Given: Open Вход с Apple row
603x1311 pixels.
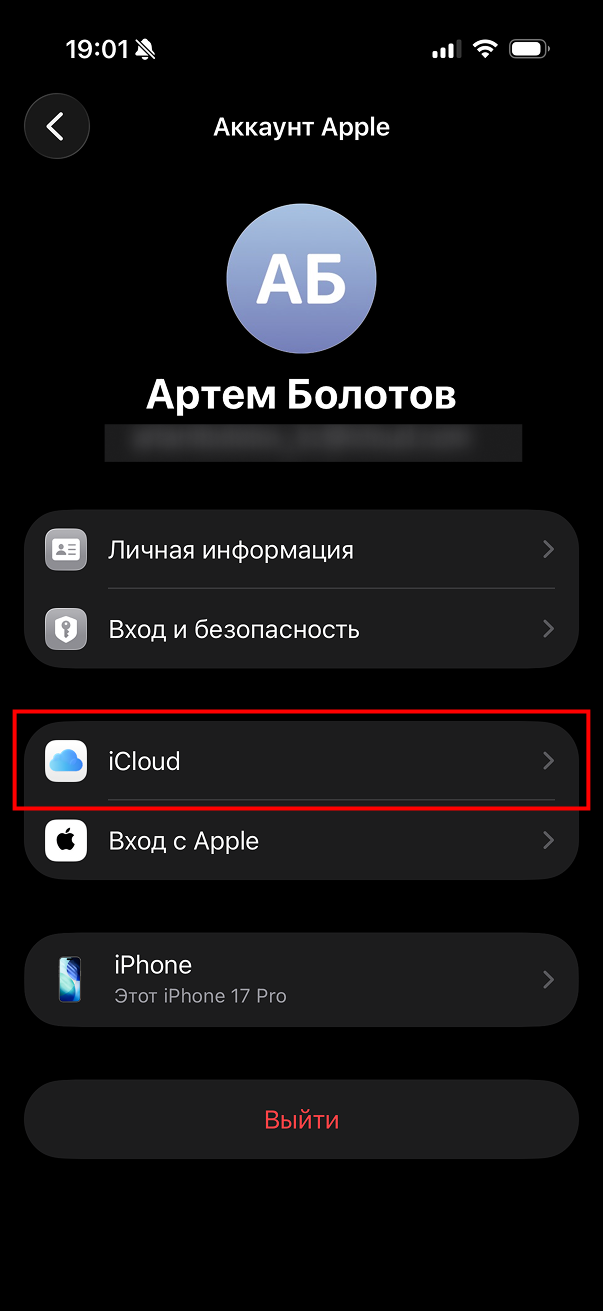Looking at the screenshot, I should click(x=301, y=840).
